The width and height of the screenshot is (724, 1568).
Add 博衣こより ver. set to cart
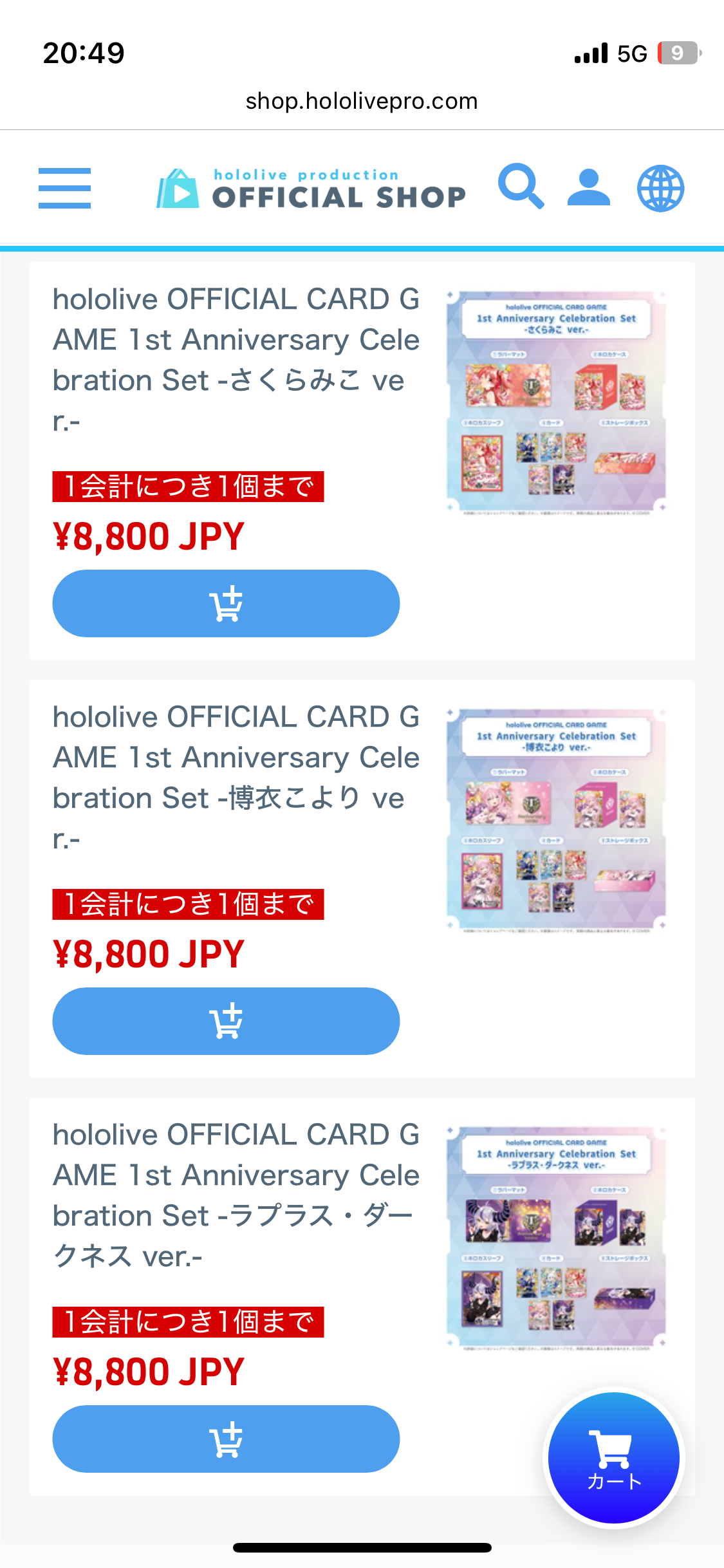(226, 1021)
